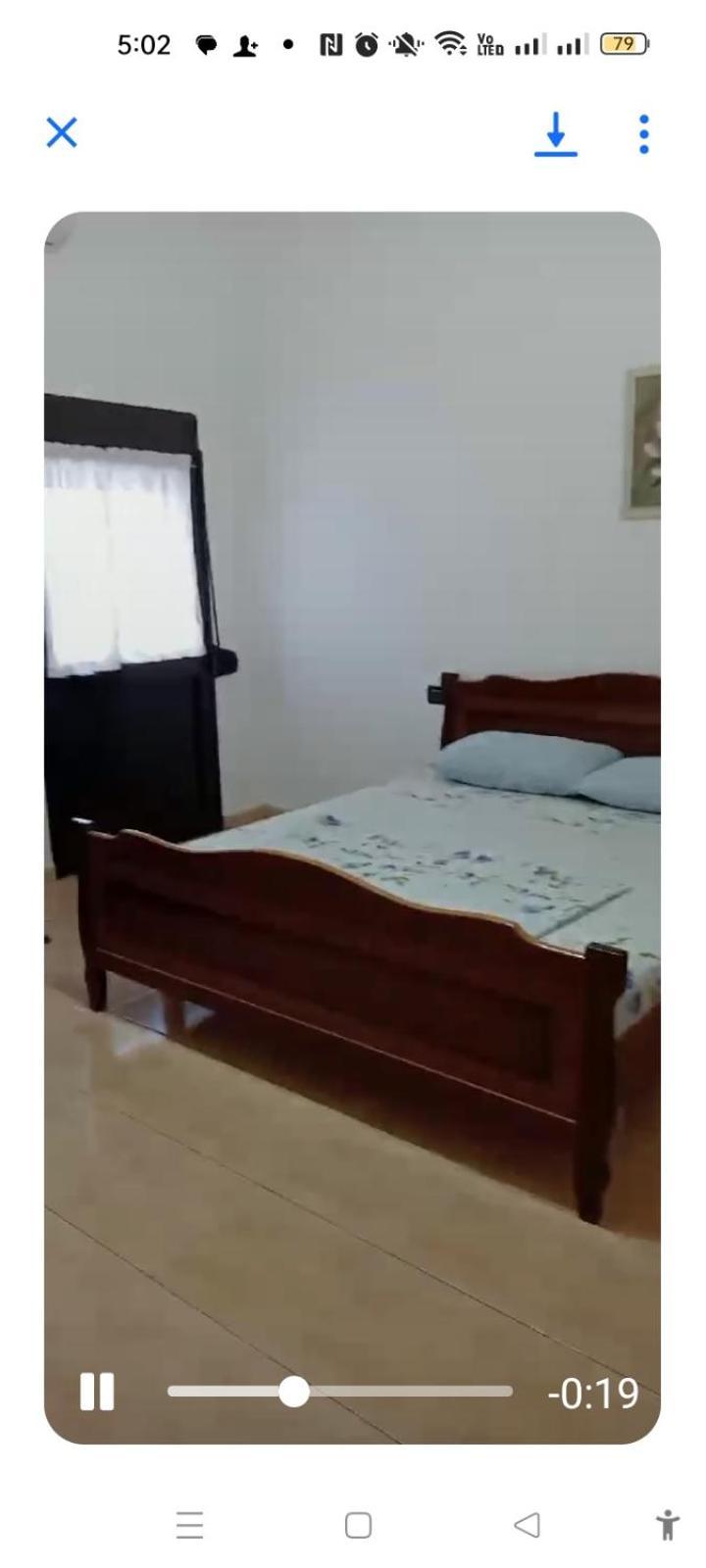Tap the video progress slider to seek
The height and width of the screenshot is (1568, 706).
click(x=339, y=1392)
